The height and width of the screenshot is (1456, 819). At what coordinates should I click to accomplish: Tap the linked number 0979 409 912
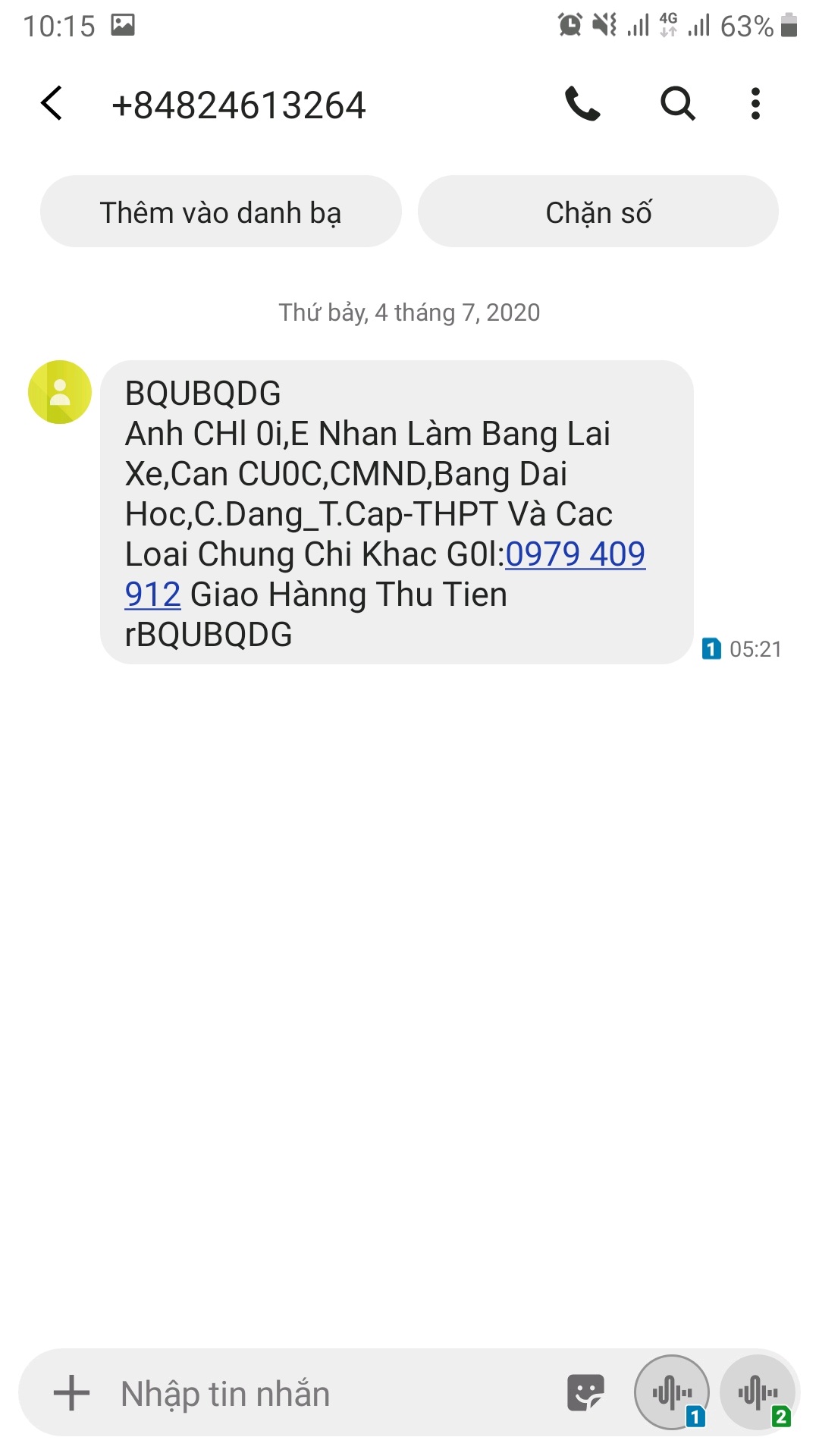point(575,554)
